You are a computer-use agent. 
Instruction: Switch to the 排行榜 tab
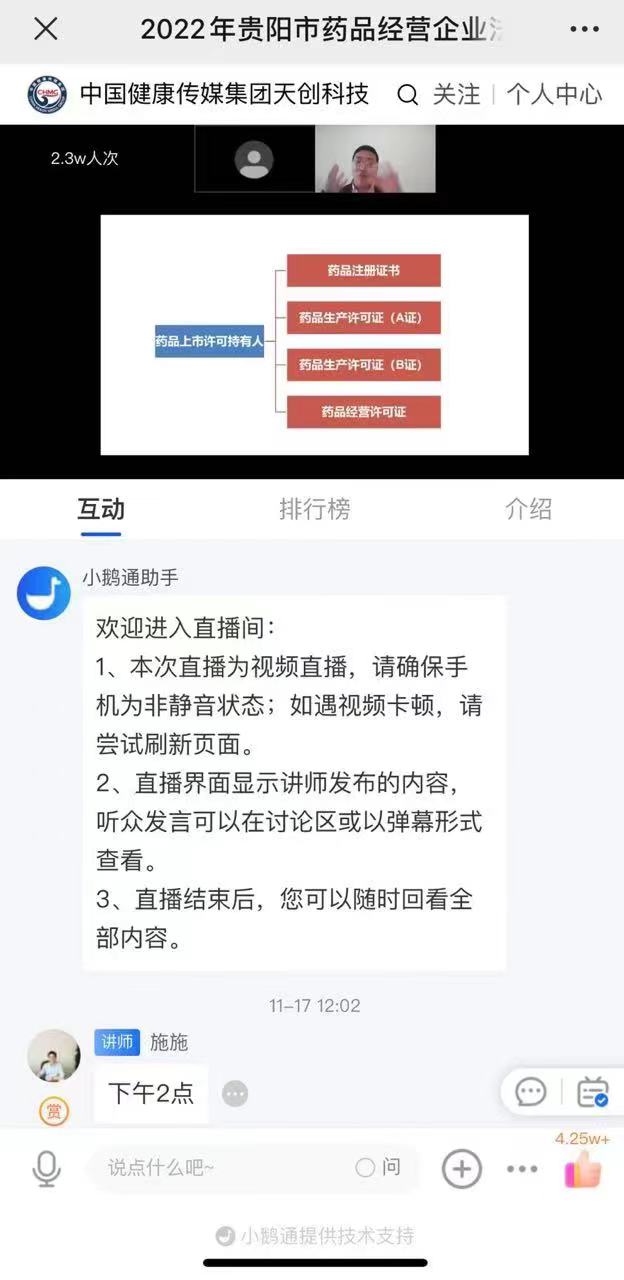click(314, 509)
